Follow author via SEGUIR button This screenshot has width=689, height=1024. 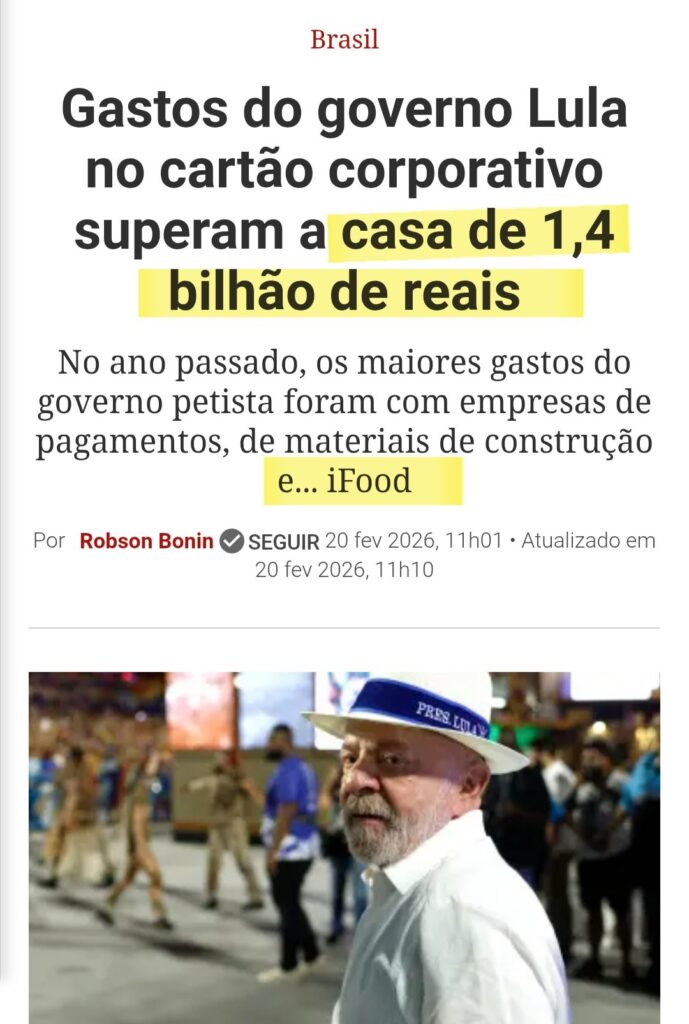pos(283,542)
